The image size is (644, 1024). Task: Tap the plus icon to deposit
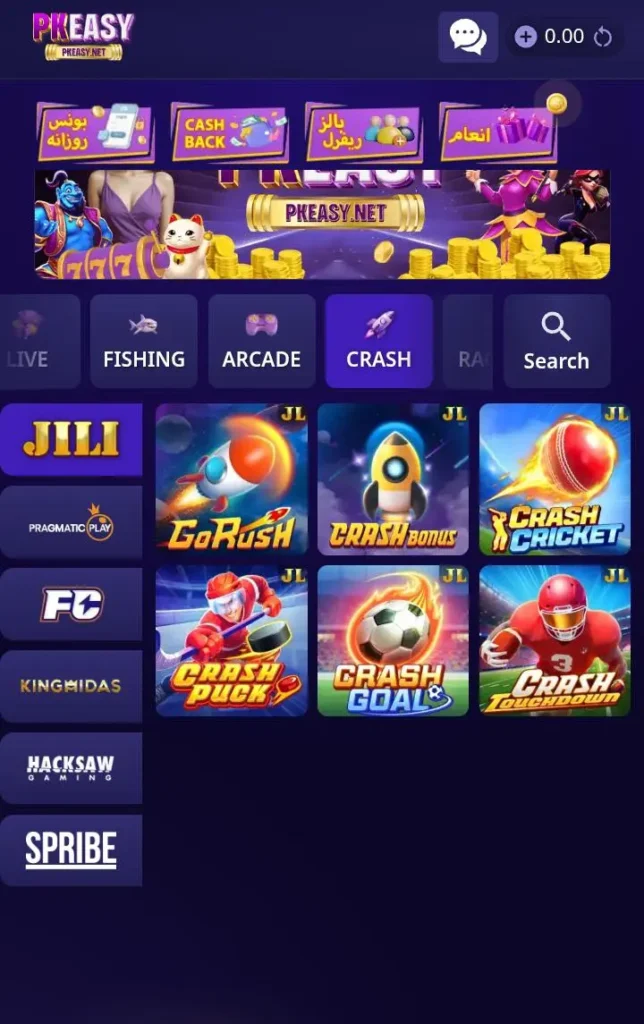[x=526, y=37]
